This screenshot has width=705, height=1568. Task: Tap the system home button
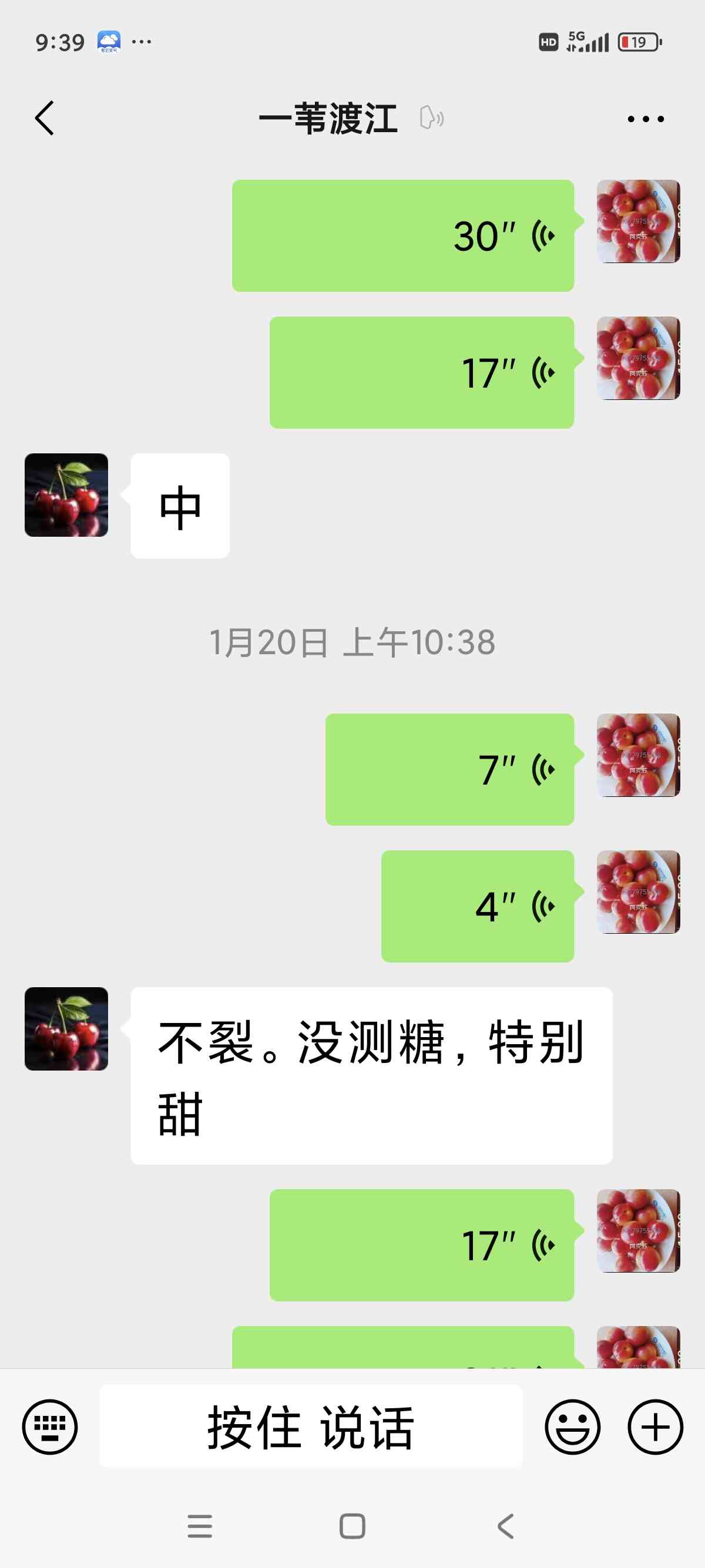coord(352,1526)
